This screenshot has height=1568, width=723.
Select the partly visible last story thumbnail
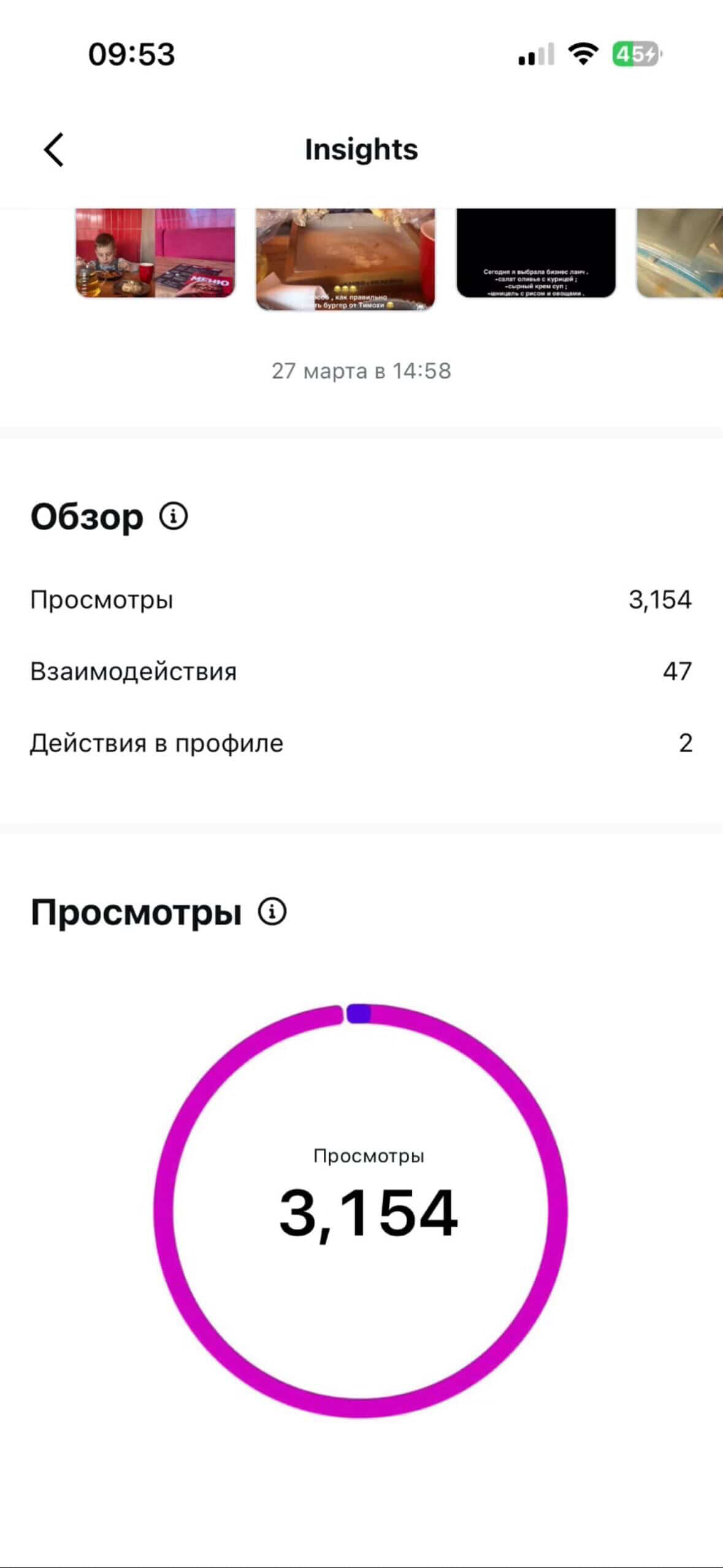click(x=679, y=253)
